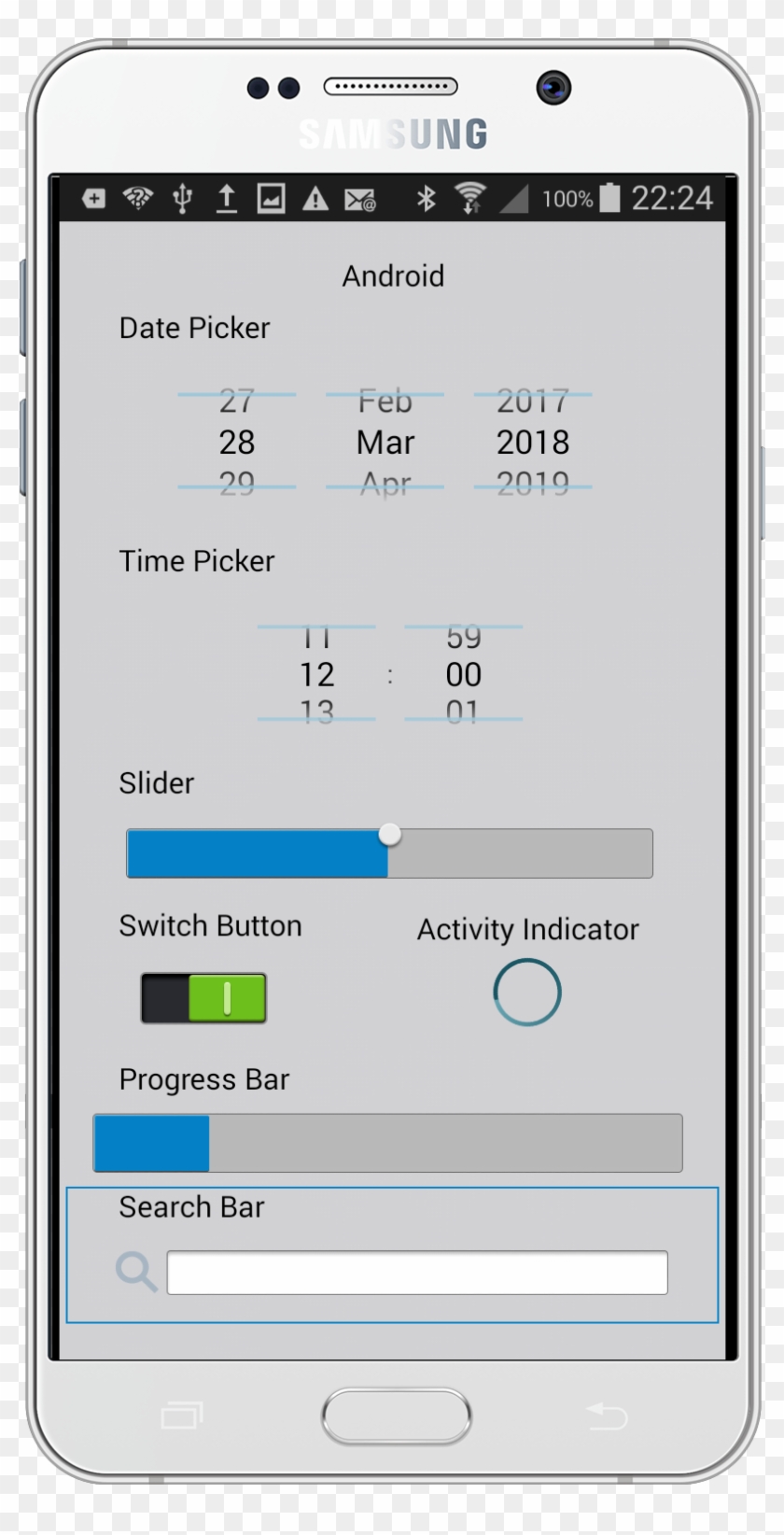
Task: Set minutes to 01 in the time picker
Action: point(463,711)
